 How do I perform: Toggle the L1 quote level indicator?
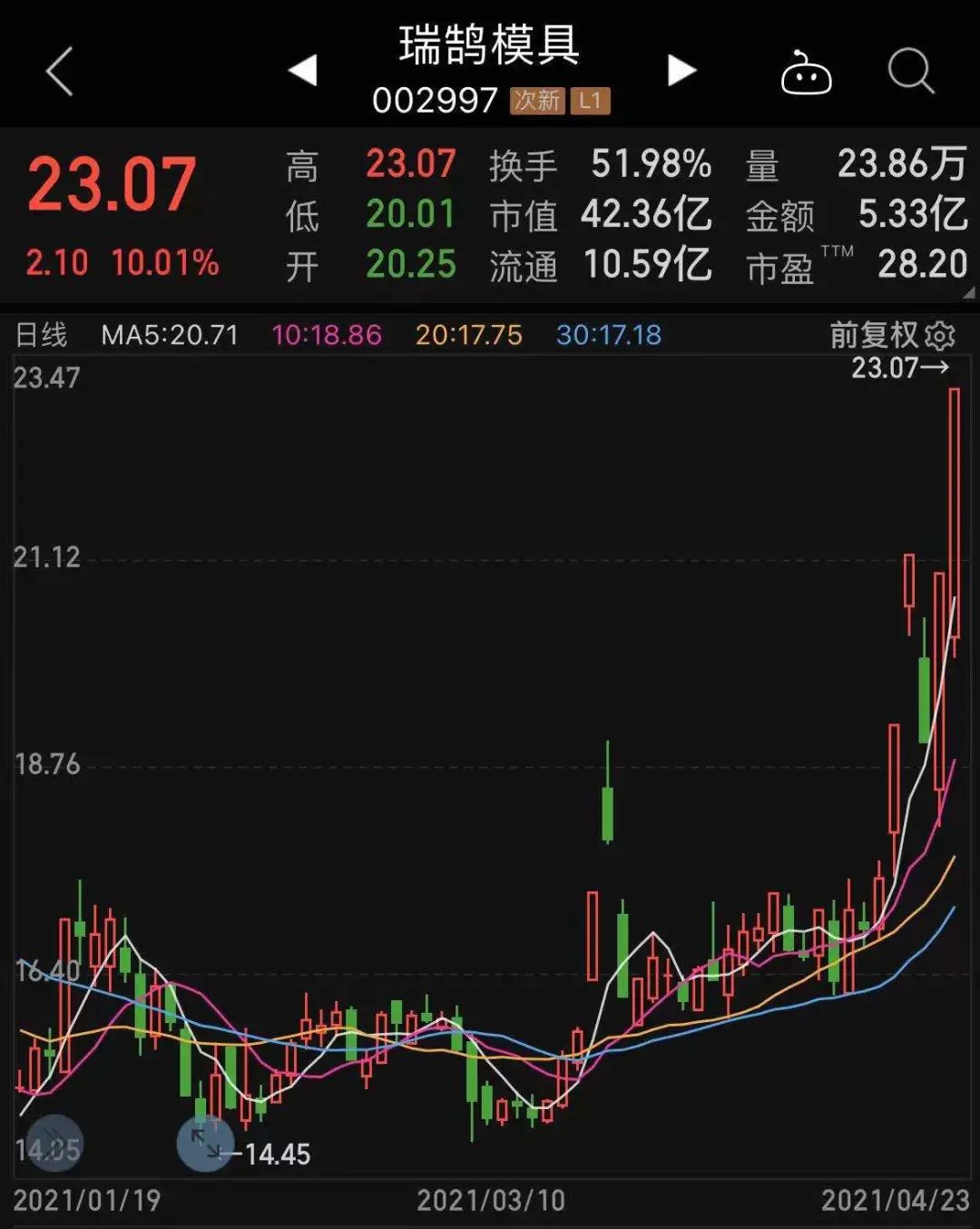click(588, 102)
